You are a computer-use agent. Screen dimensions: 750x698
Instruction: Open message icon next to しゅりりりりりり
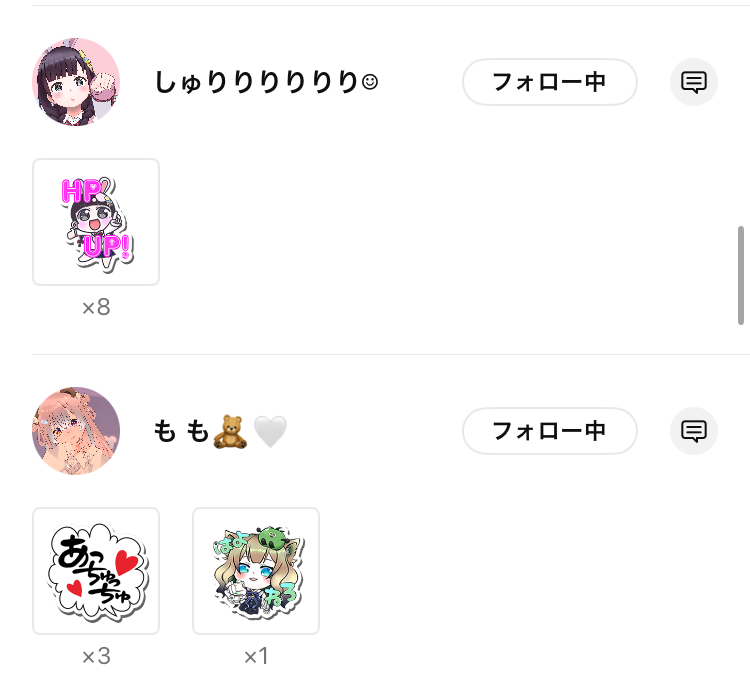click(x=694, y=82)
